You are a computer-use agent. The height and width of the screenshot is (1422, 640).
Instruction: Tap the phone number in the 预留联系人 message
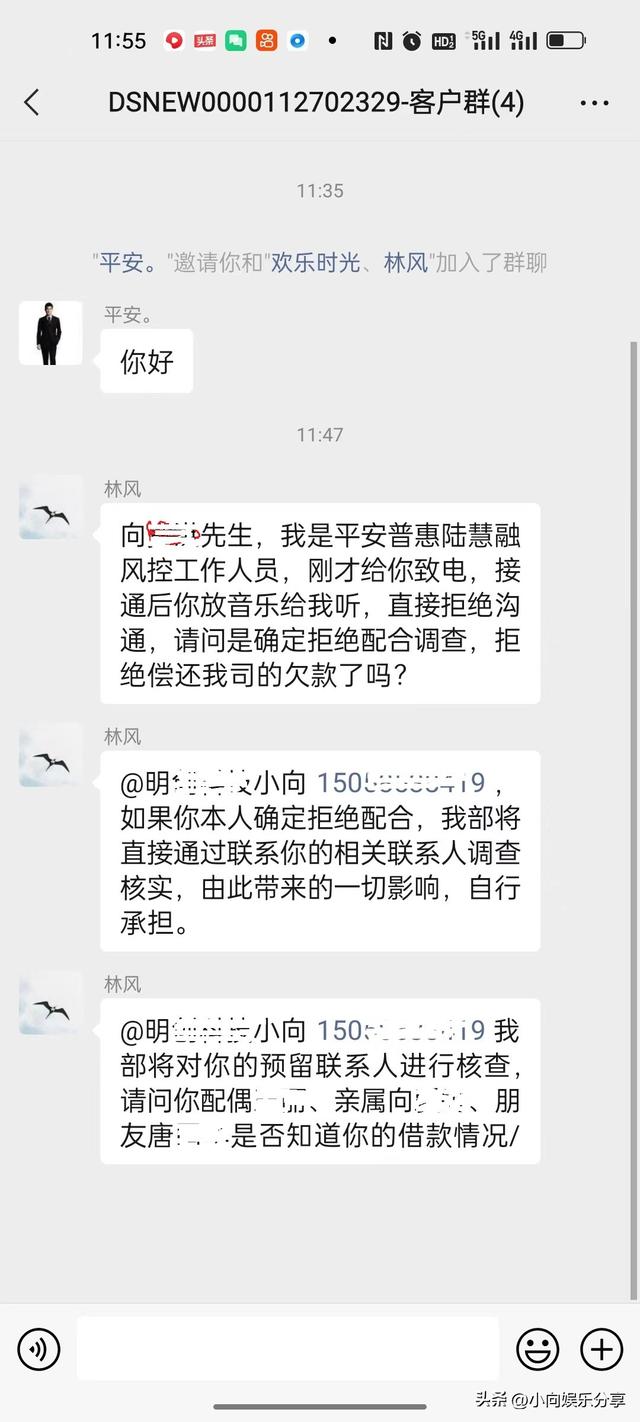(x=401, y=1030)
